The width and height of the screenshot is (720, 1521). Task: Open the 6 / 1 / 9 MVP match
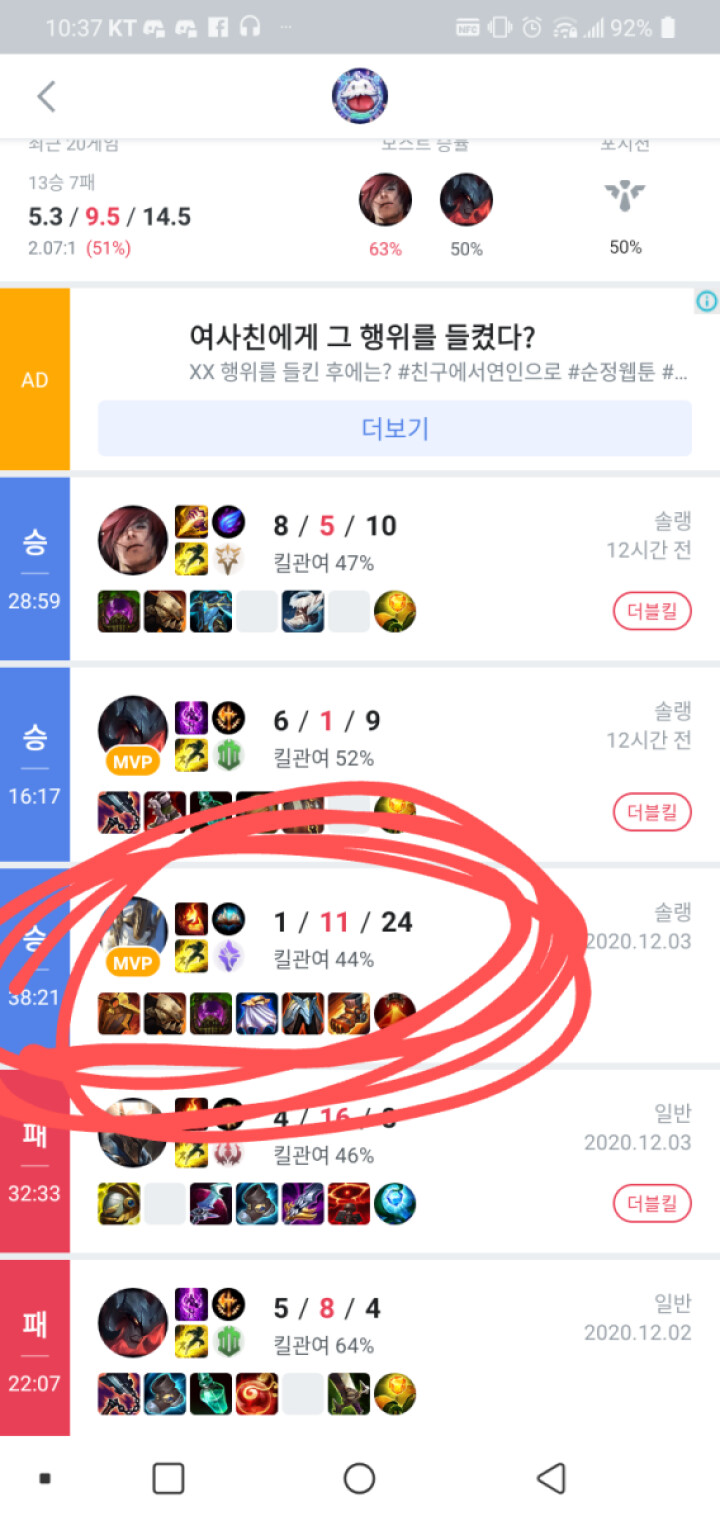[360, 765]
